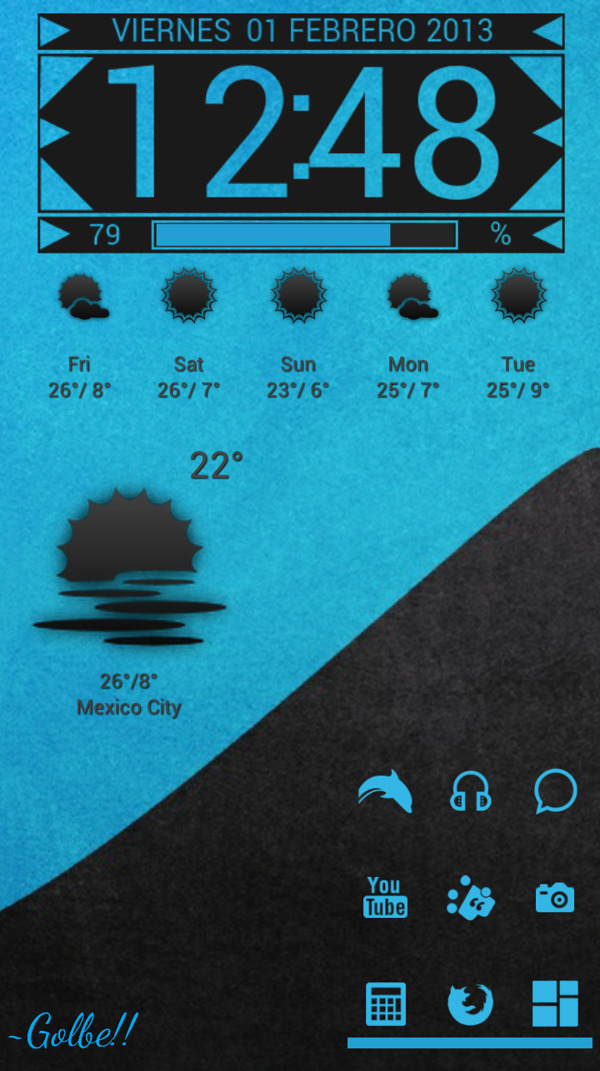Open the app icon beside YouTube
The image size is (600, 1071).
(470, 897)
